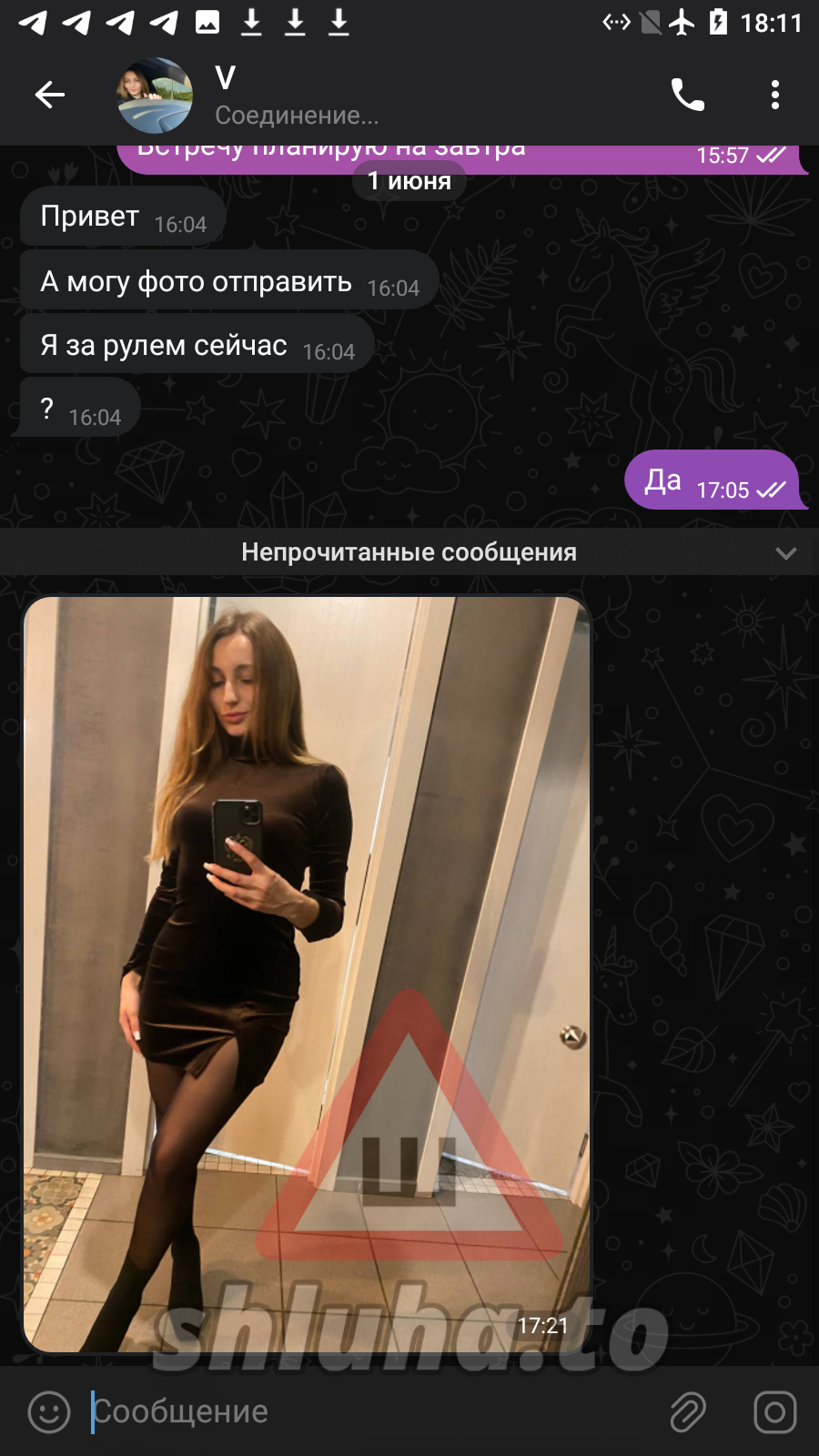Record a video message with the camera icon
The height and width of the screenshot is (1456, 819).
[774, 1411]
